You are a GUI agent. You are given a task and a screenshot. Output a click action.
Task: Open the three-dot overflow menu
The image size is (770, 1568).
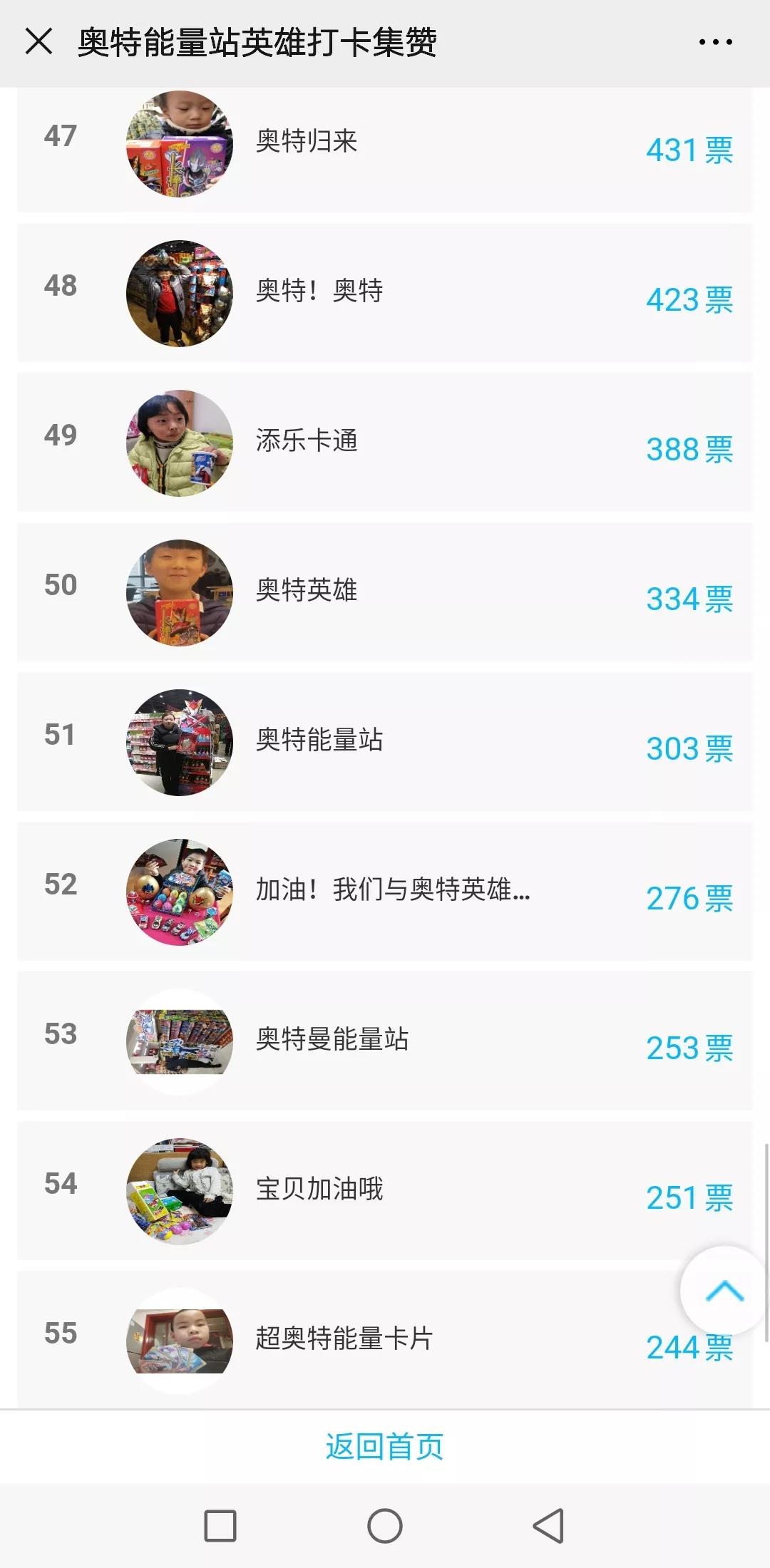tap(715, 42)
